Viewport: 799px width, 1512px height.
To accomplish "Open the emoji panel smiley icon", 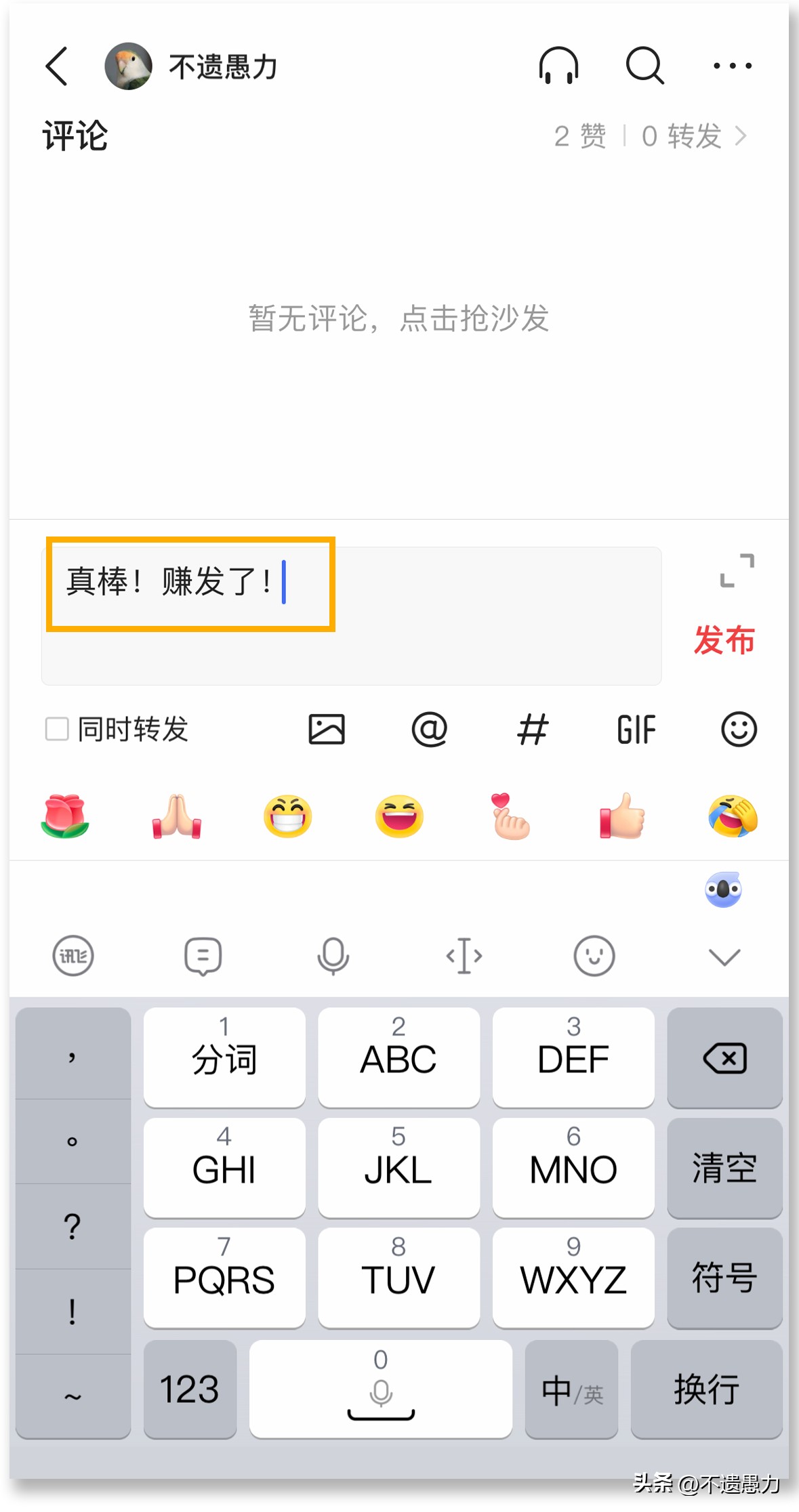I will [x=738, y=730].
